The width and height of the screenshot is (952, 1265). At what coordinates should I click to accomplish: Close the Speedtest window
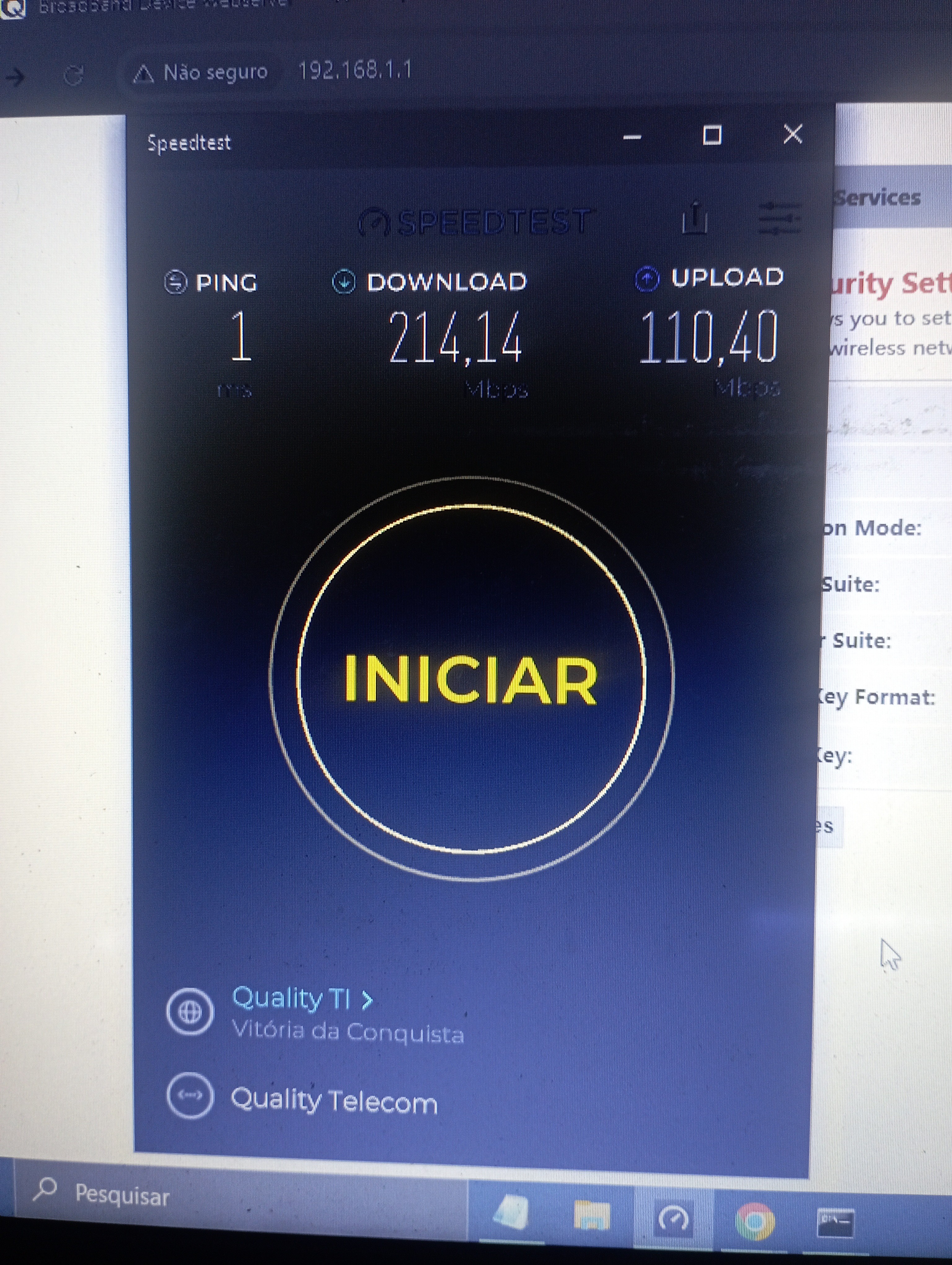[x=793, y=135]
